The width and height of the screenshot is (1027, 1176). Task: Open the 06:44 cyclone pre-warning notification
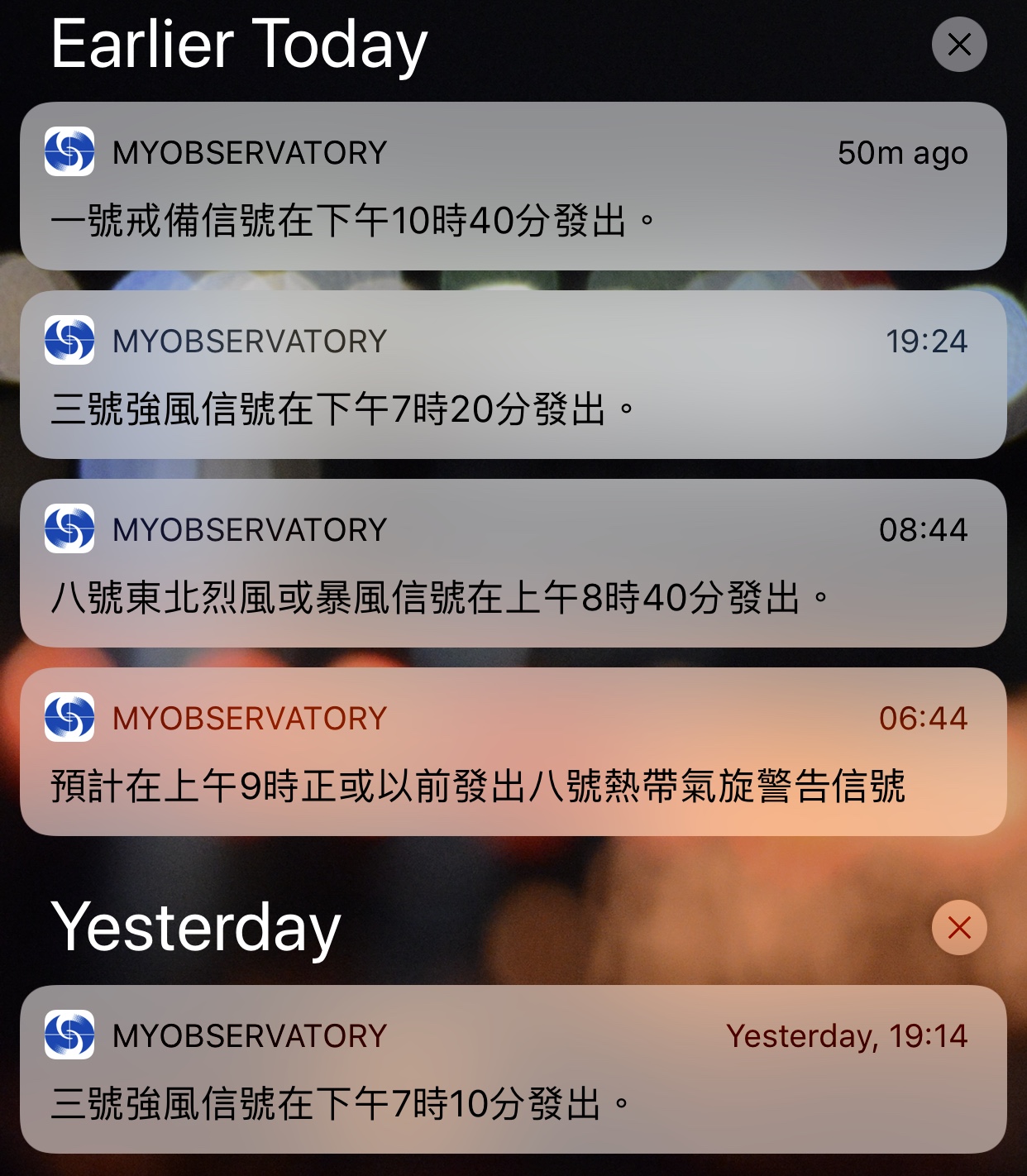coord(513,753)
